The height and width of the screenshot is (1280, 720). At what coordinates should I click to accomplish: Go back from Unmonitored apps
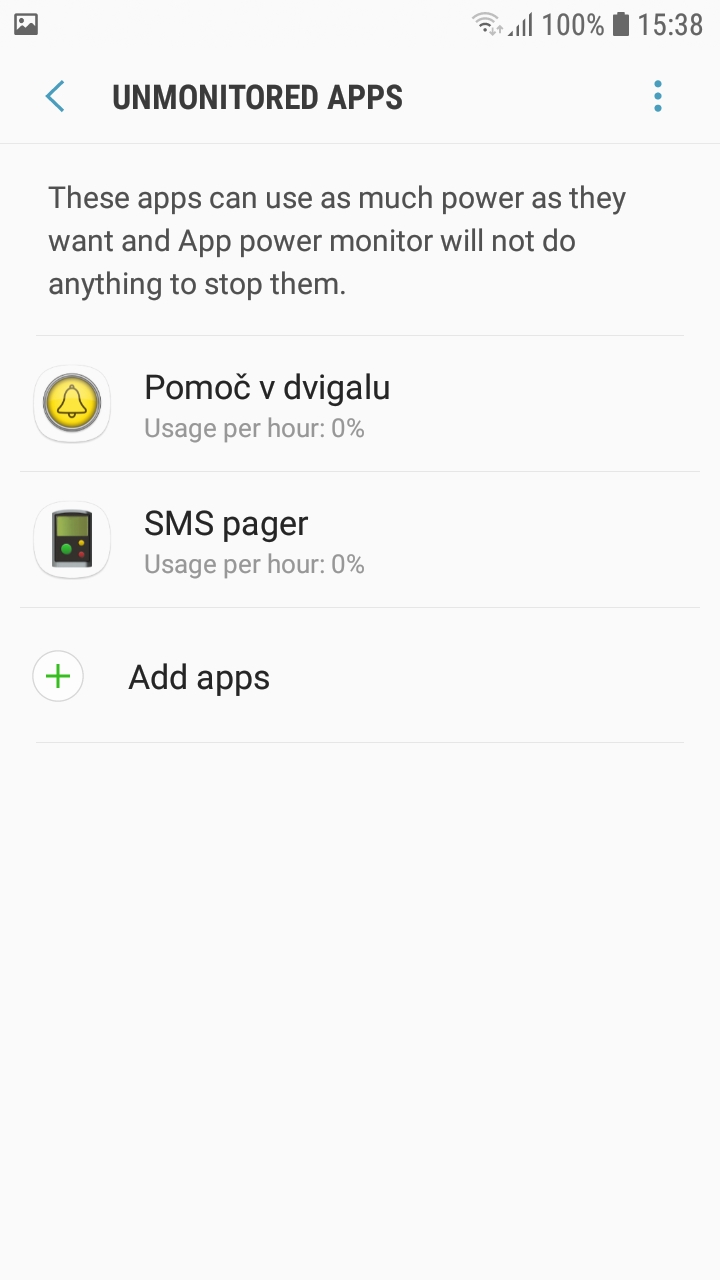coord(55,97)
